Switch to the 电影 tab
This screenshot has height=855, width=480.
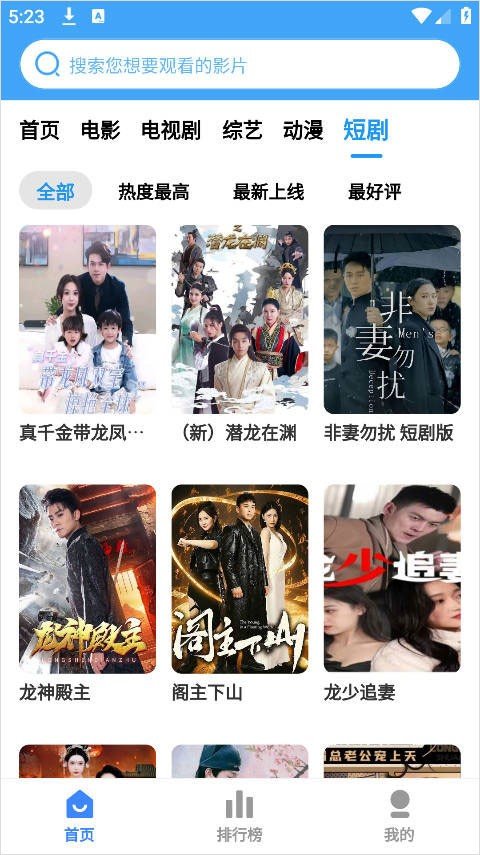[100, 131]
